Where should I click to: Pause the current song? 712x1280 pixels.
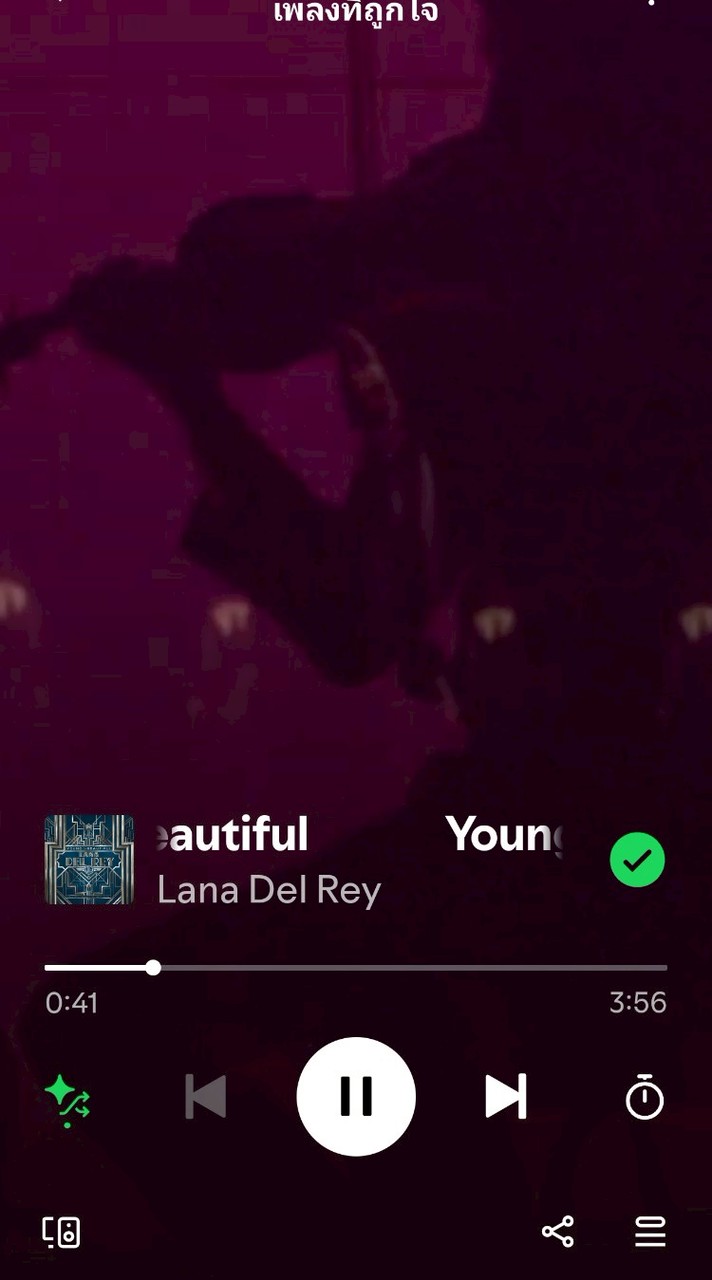[355, 1096]
